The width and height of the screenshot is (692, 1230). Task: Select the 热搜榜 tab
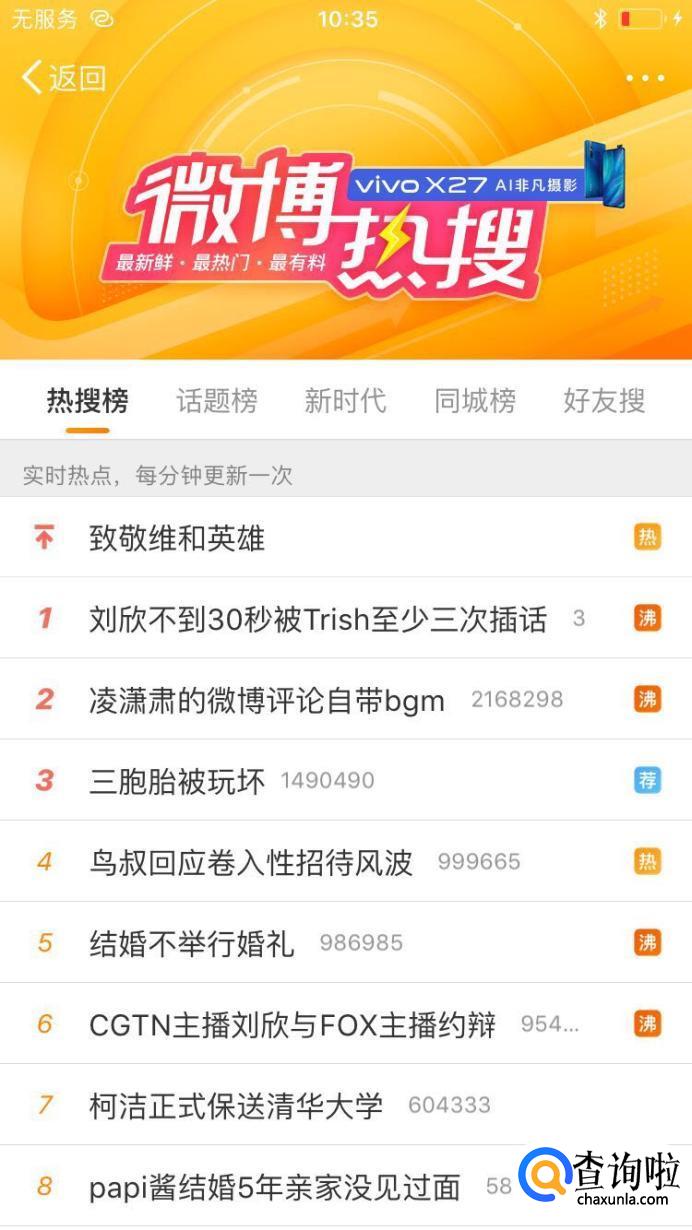[x=87, y=401]
